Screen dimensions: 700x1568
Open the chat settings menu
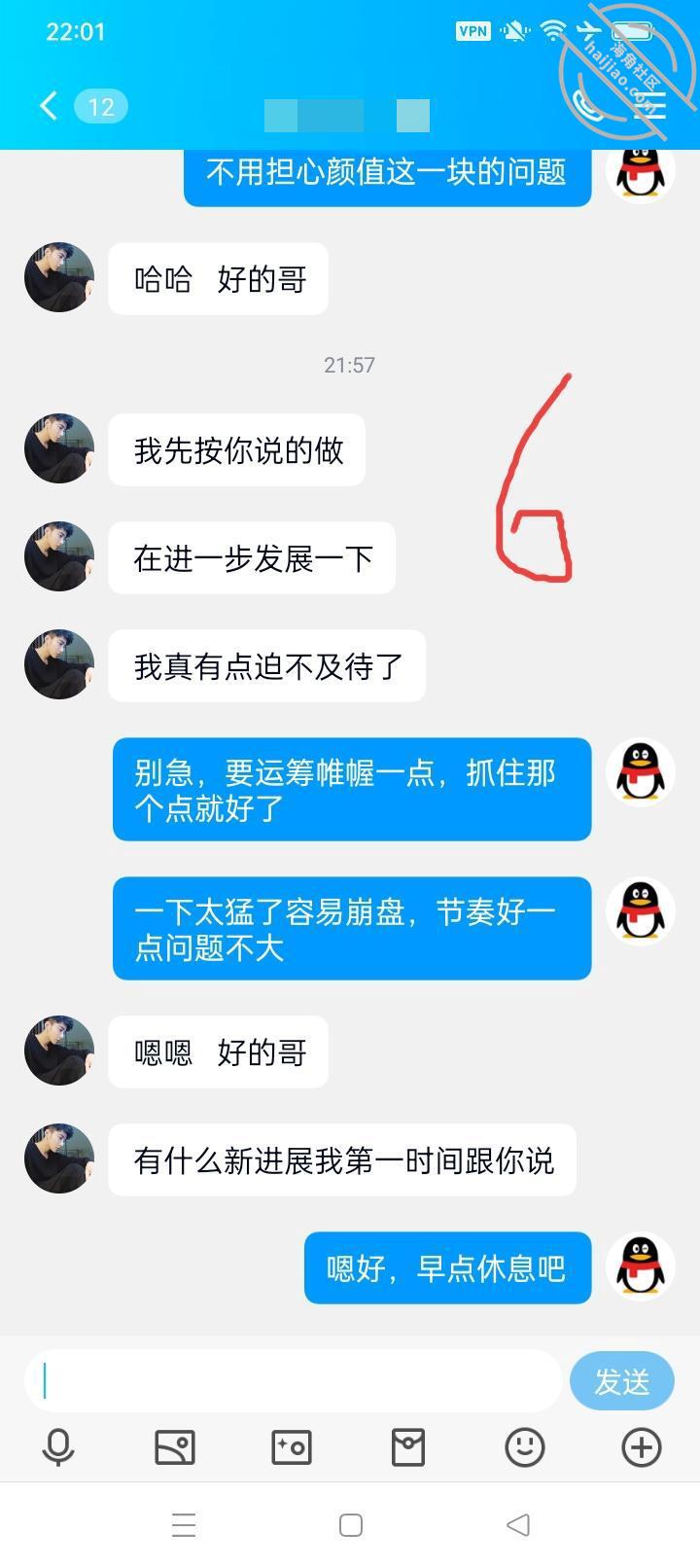[649, 105]
